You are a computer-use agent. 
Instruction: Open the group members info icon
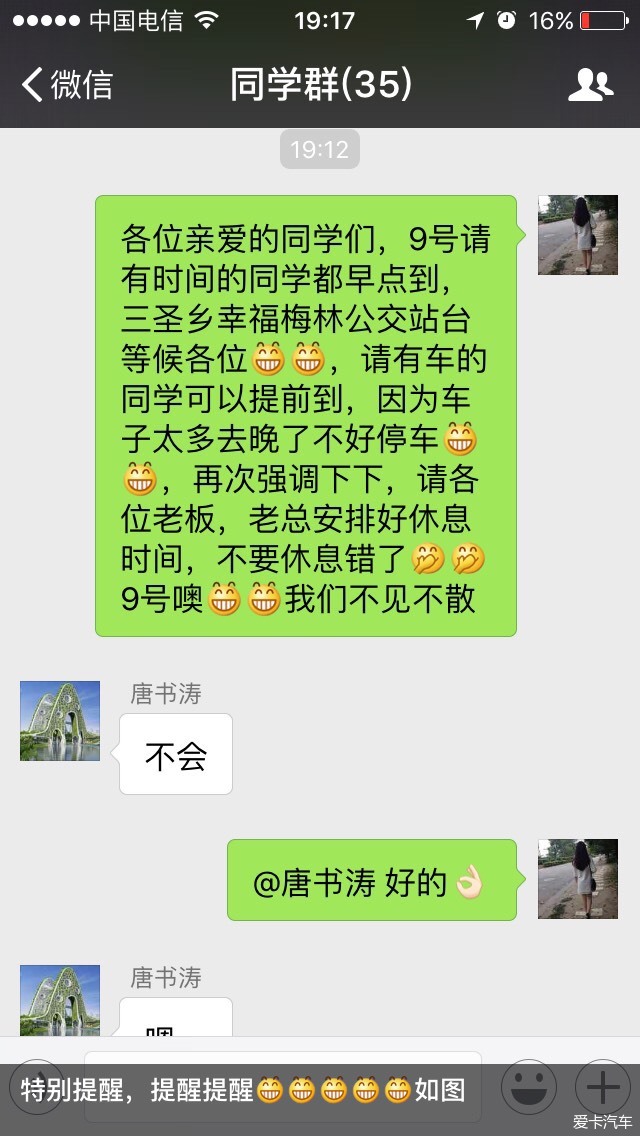point(590,85)
